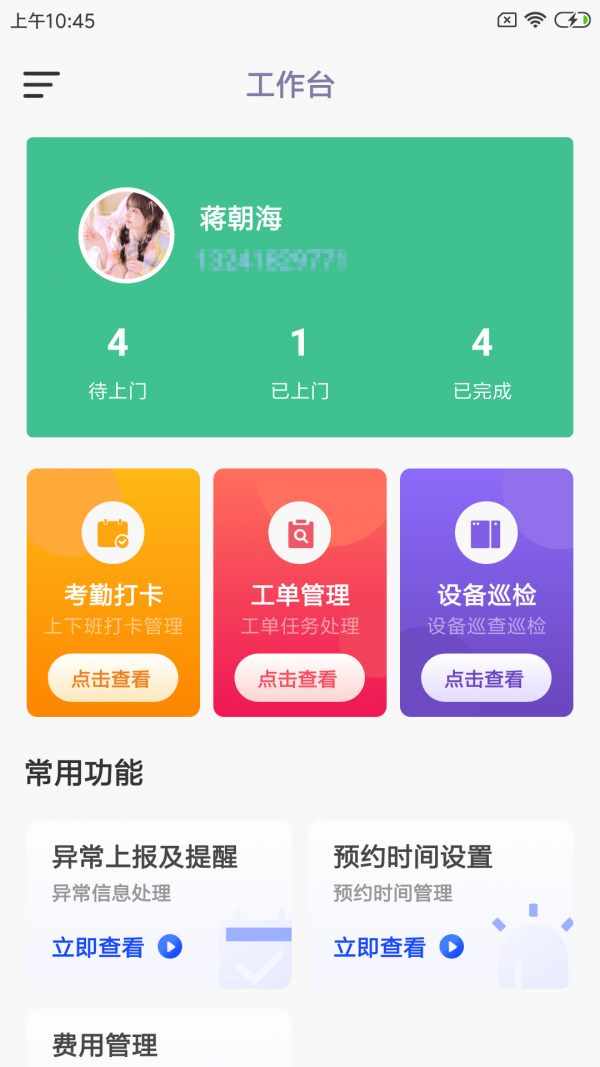Tap 点击查看 on the 设备巡检 card
This screenshot has width=600, height=1067.
point(486,679)
